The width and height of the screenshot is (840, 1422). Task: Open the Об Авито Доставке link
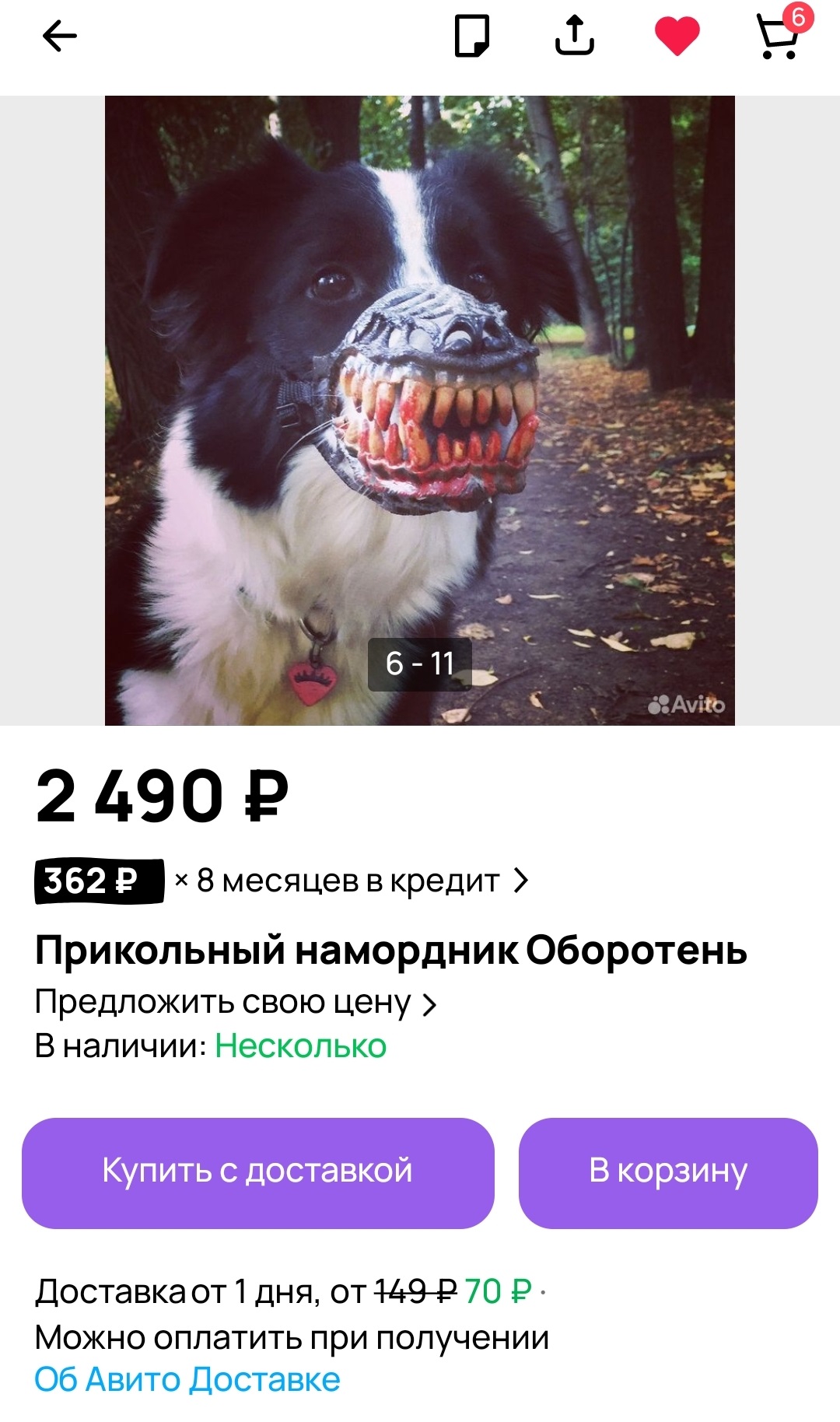click(x=187, y=1379)
